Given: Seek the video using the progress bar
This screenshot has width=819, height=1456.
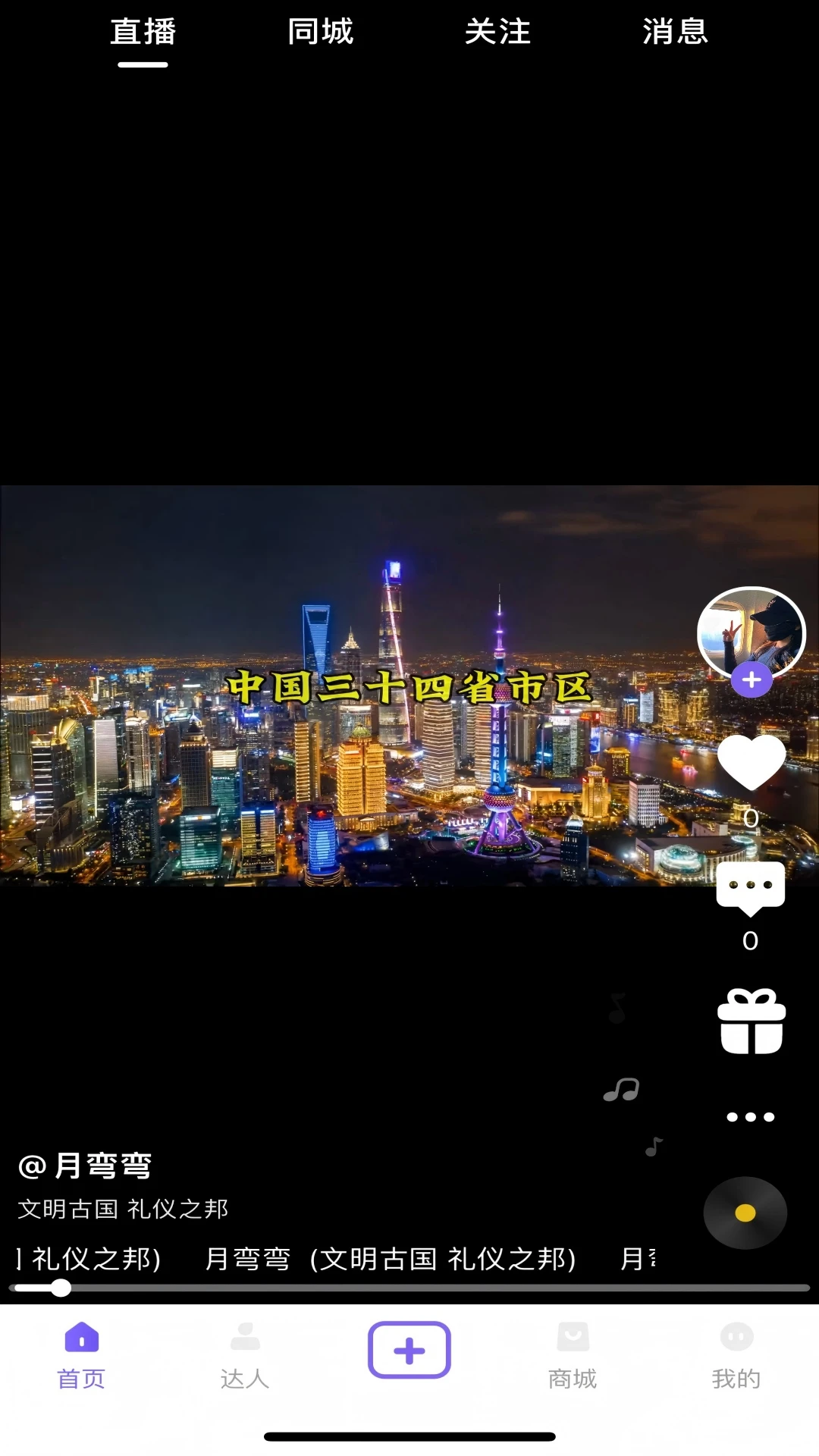Looking at the screenshot, I should (x=409, y=1288).
